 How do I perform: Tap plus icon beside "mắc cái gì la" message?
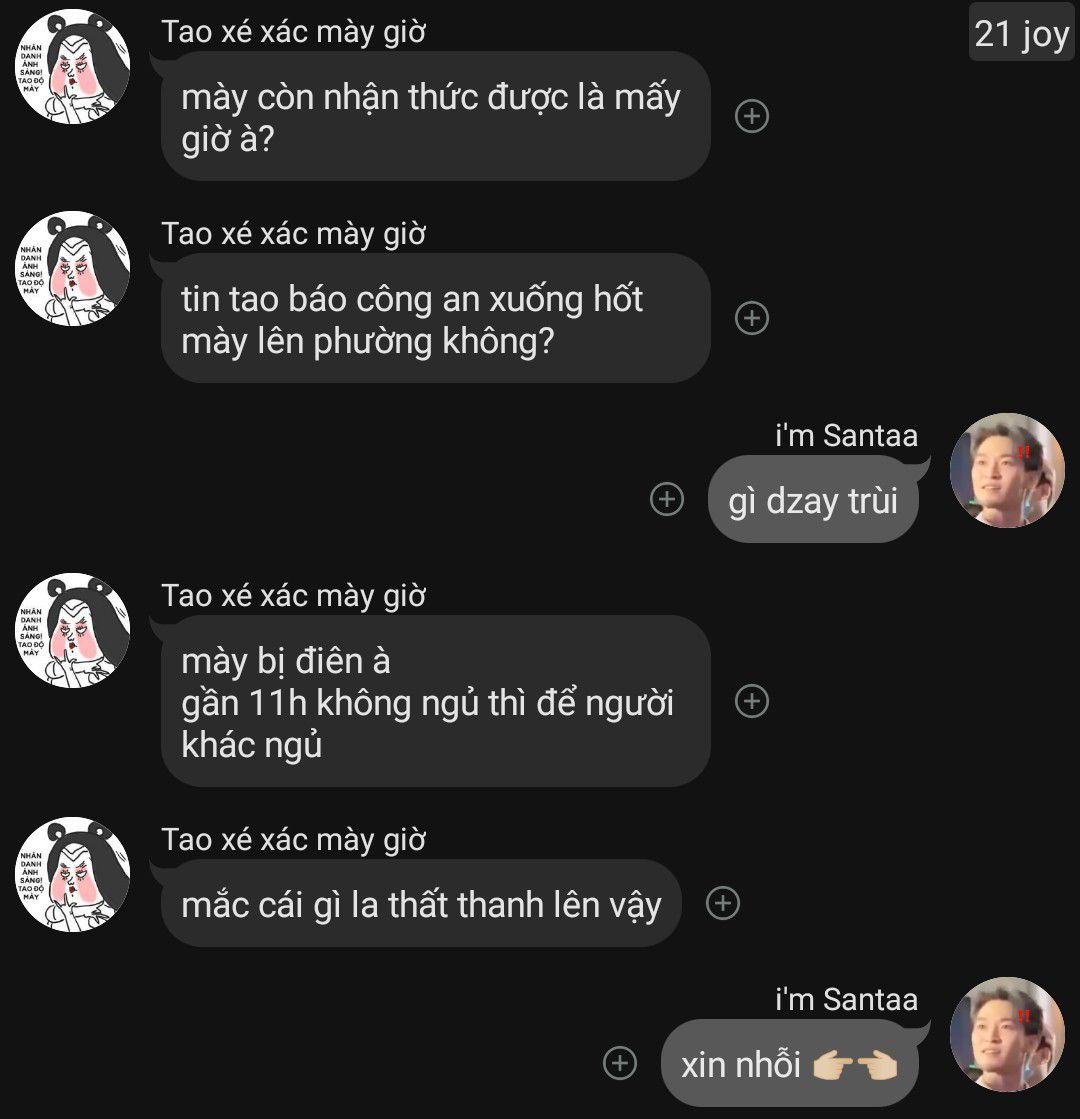[723, 903]
